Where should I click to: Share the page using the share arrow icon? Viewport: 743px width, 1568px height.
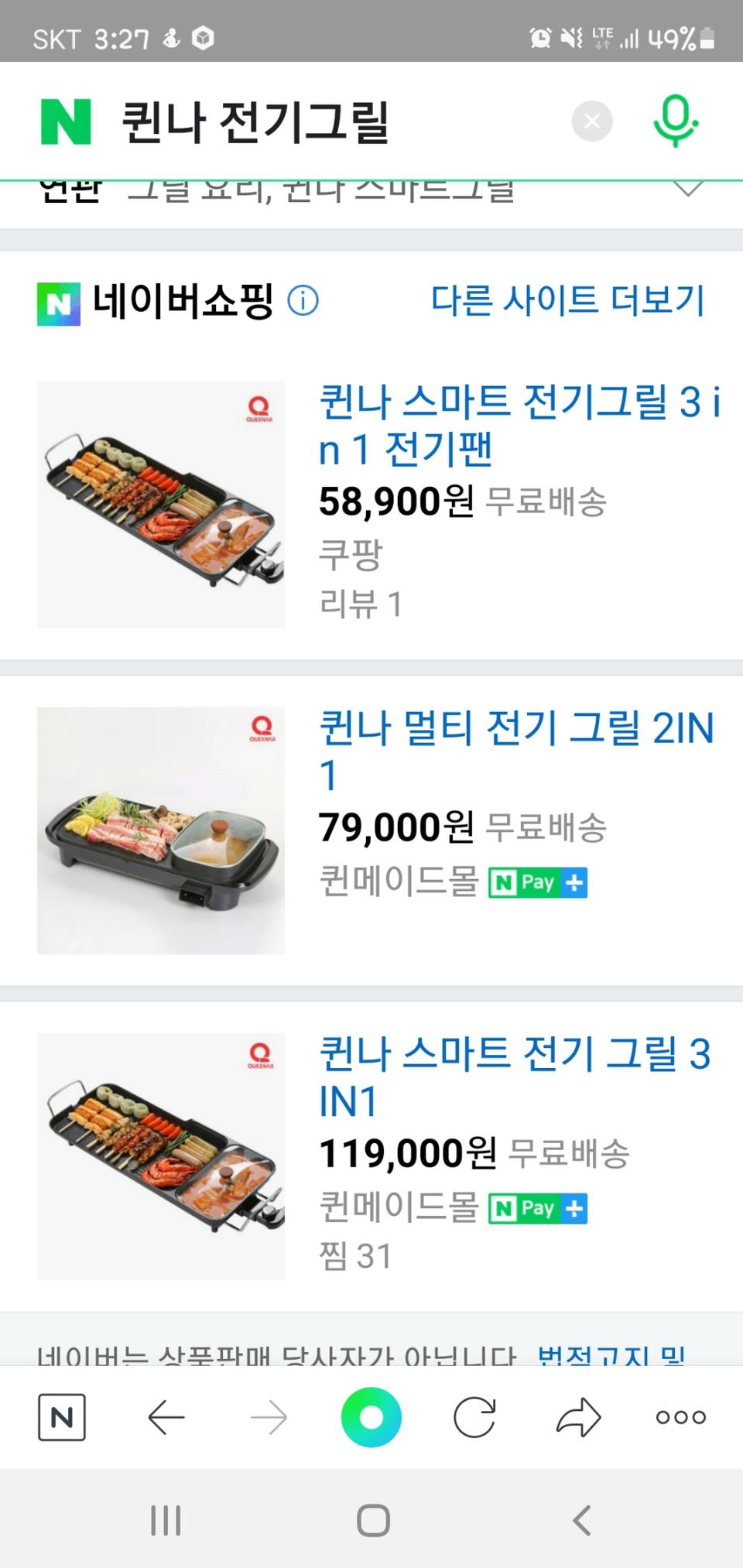pos(577,1416)
